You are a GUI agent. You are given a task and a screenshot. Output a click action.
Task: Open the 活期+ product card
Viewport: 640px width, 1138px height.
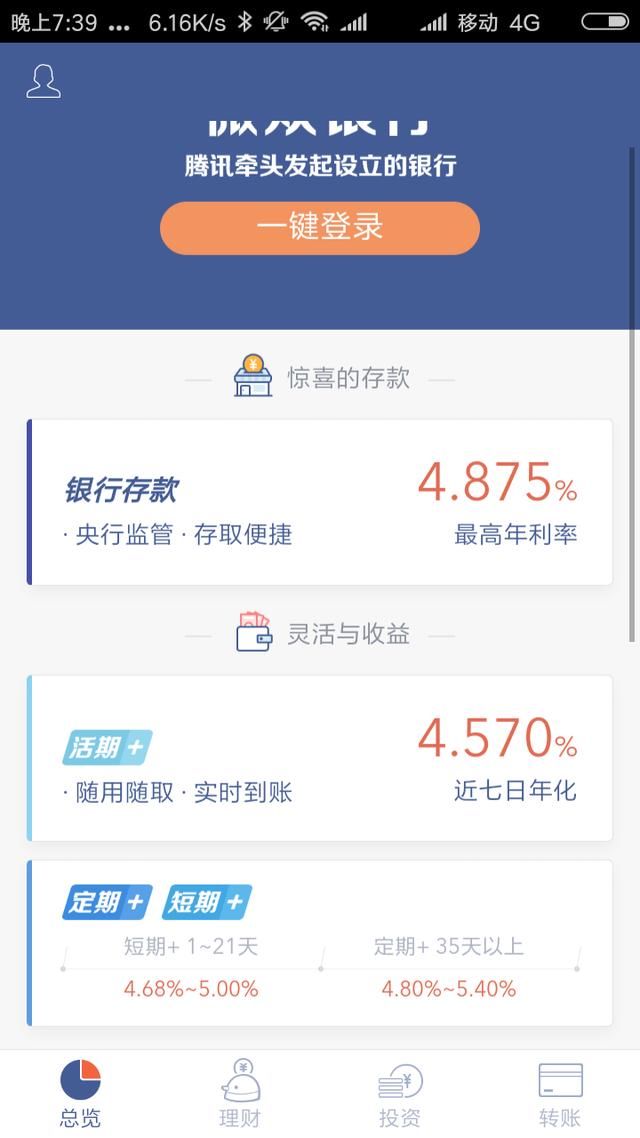(x=320, y=758)
